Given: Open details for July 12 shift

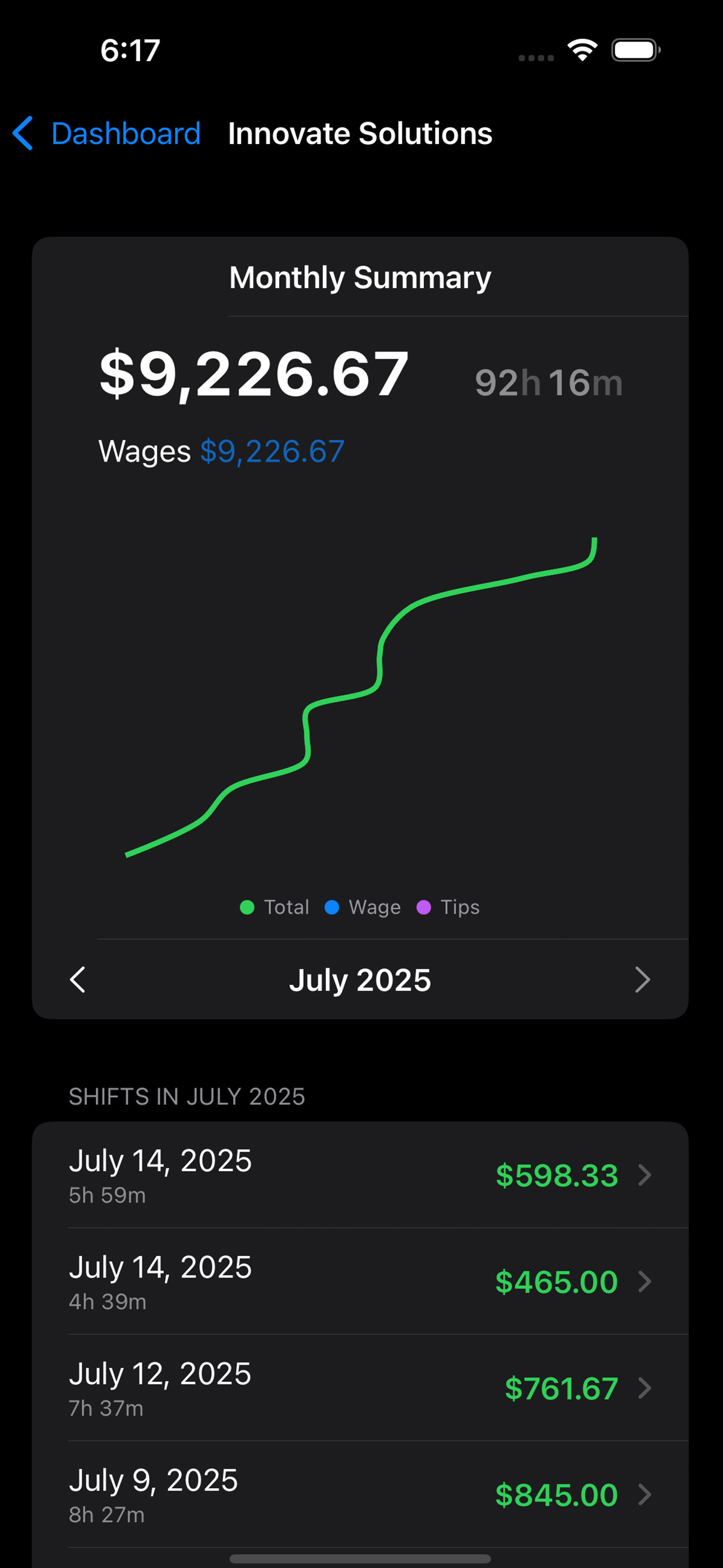Looking at the screenshot, I should coord(361,1389).
